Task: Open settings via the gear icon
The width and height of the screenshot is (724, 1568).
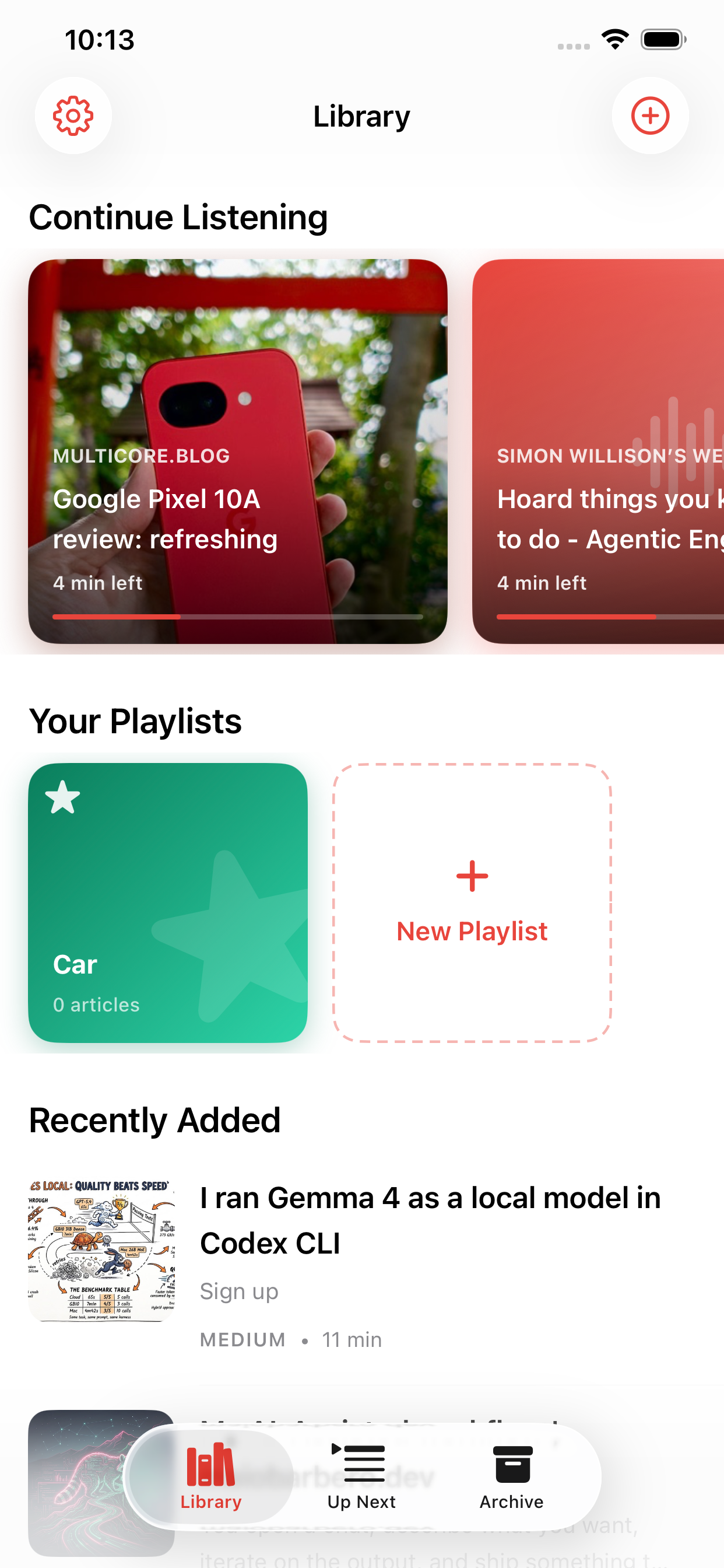Action: click(x=73, y=116)
